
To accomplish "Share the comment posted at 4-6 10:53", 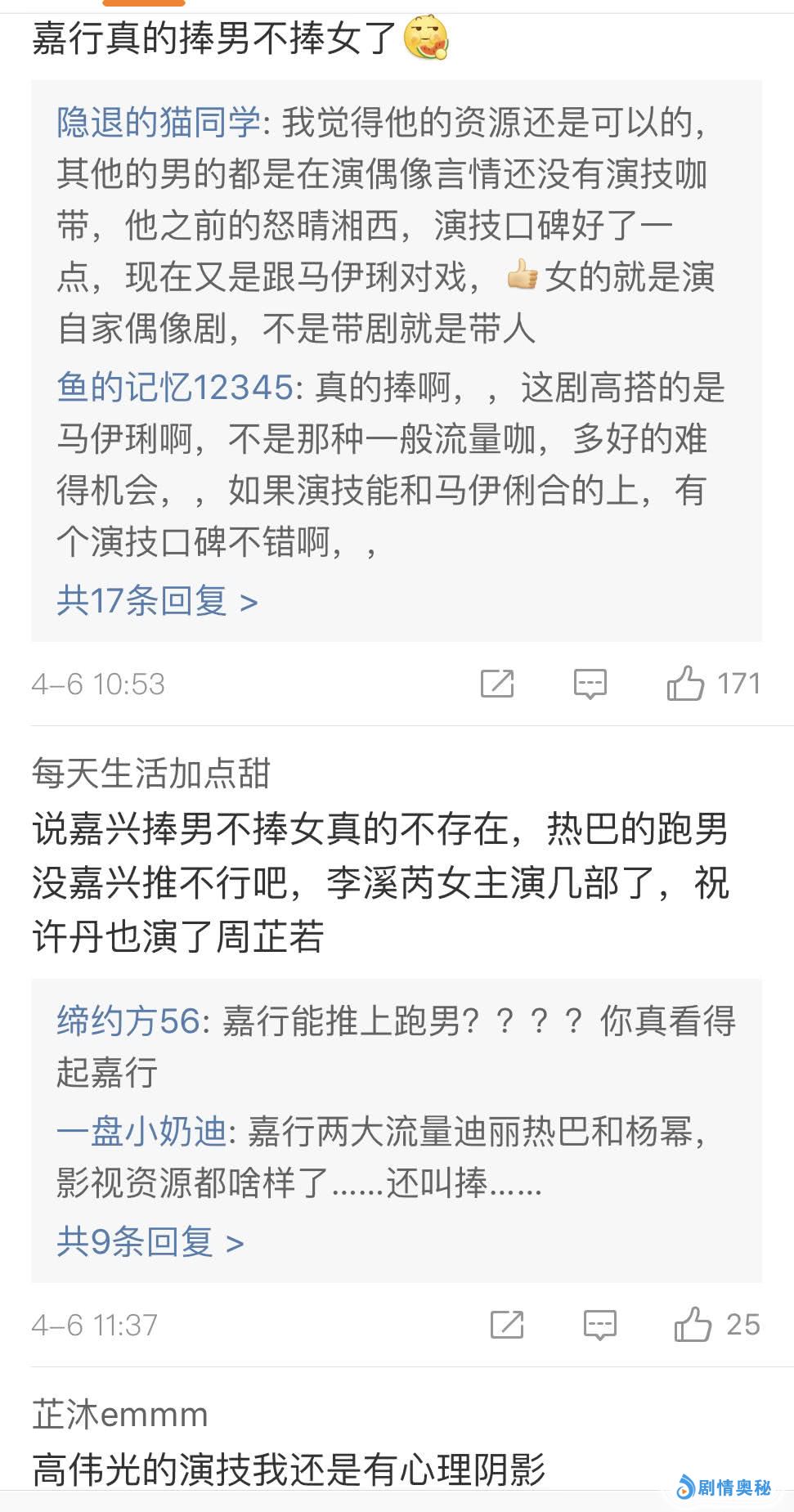I will tap(497, 683).
